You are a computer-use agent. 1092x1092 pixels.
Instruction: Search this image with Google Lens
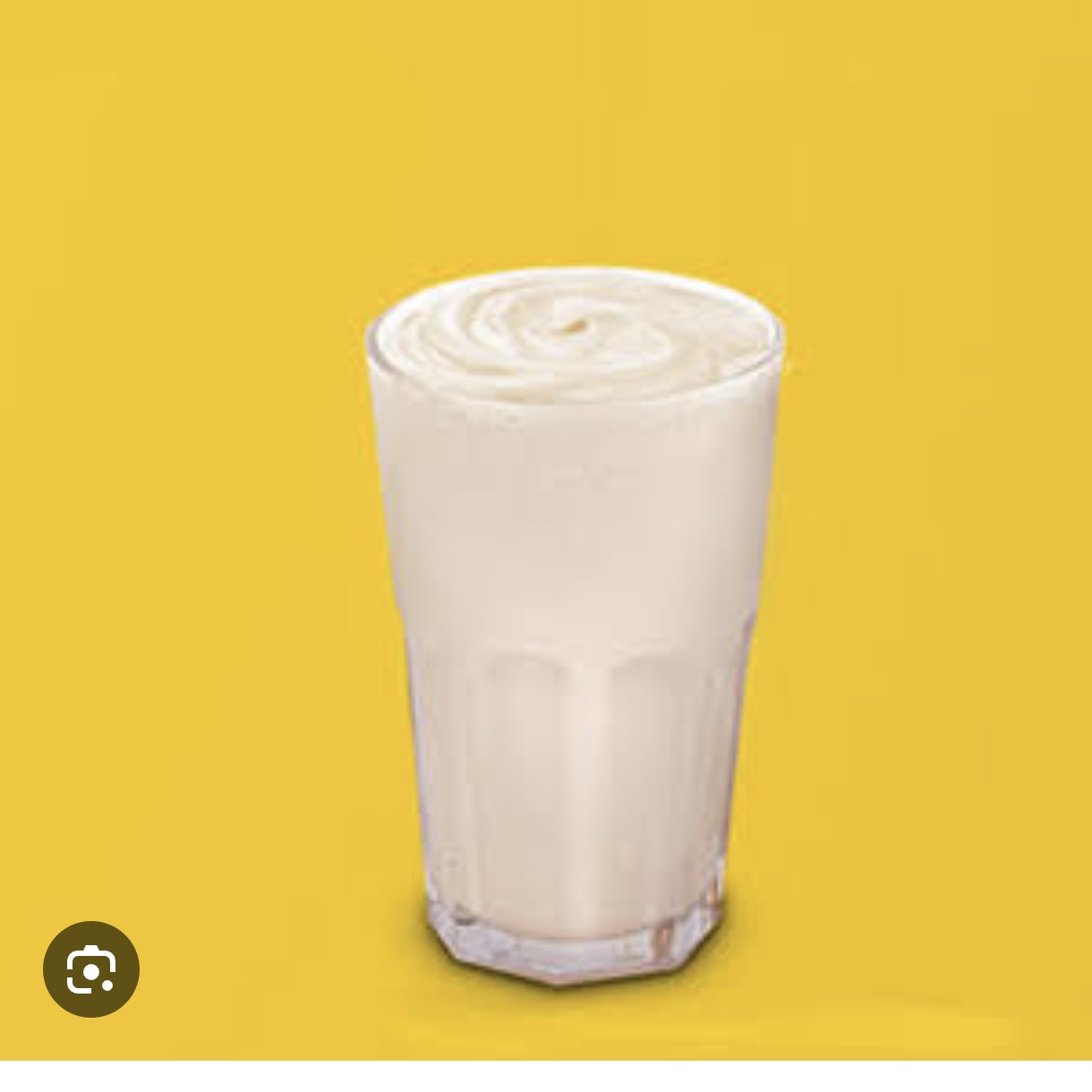(x=91, y=969)
